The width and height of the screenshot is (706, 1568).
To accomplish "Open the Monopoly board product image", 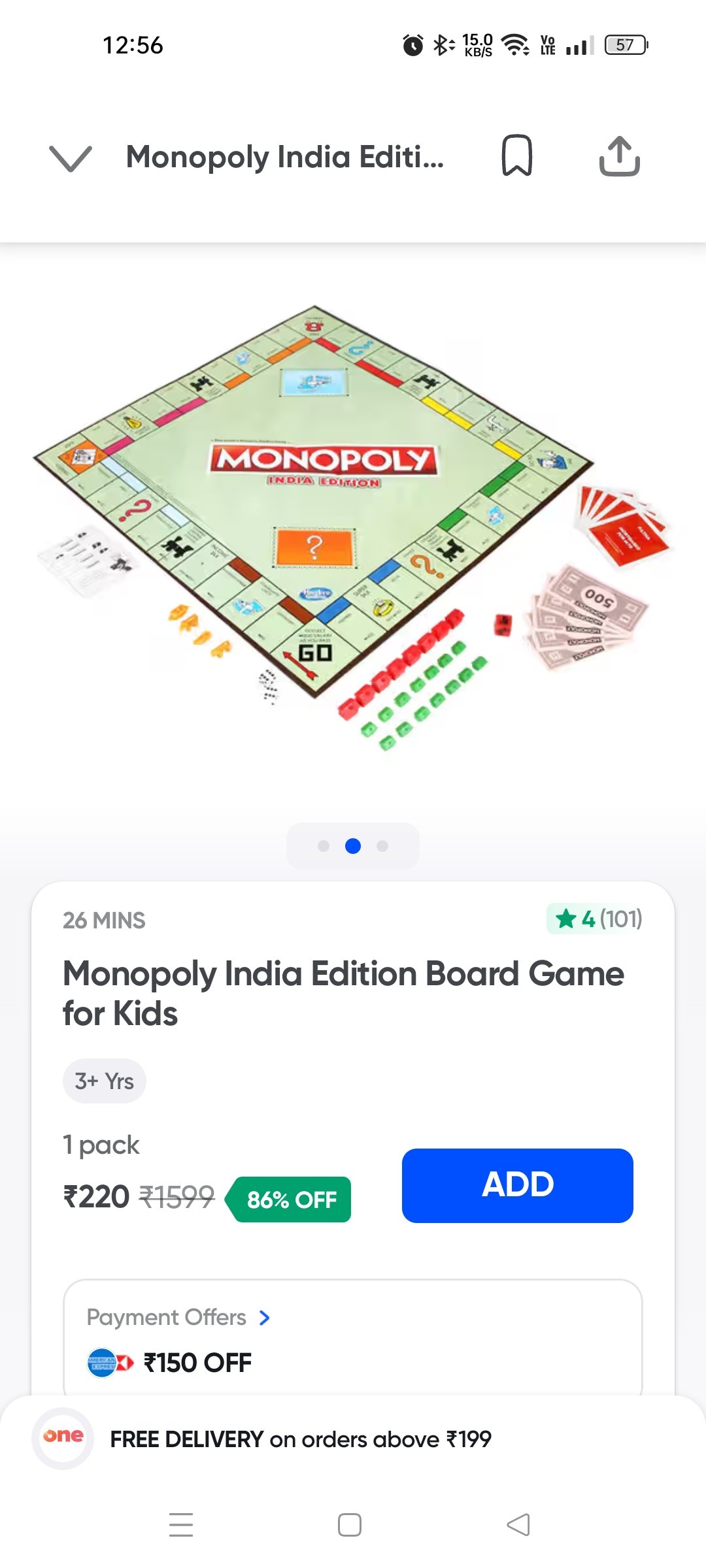I will (x=353, y=523).
